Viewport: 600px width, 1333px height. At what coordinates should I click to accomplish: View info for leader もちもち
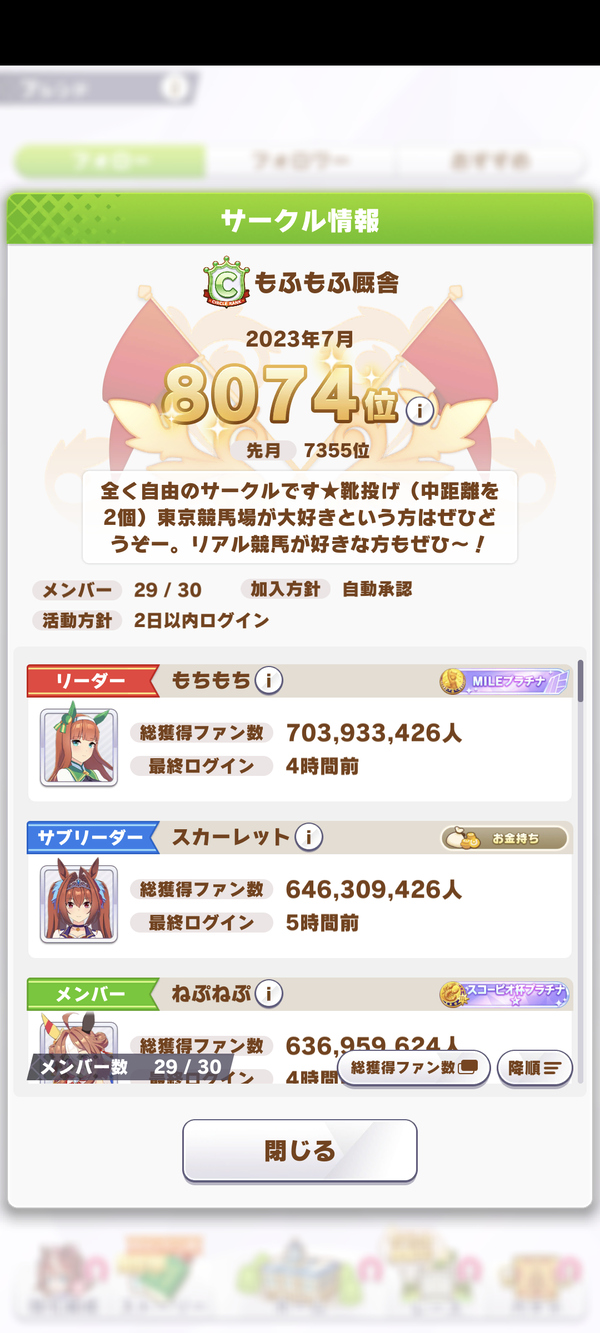(268, 681)
